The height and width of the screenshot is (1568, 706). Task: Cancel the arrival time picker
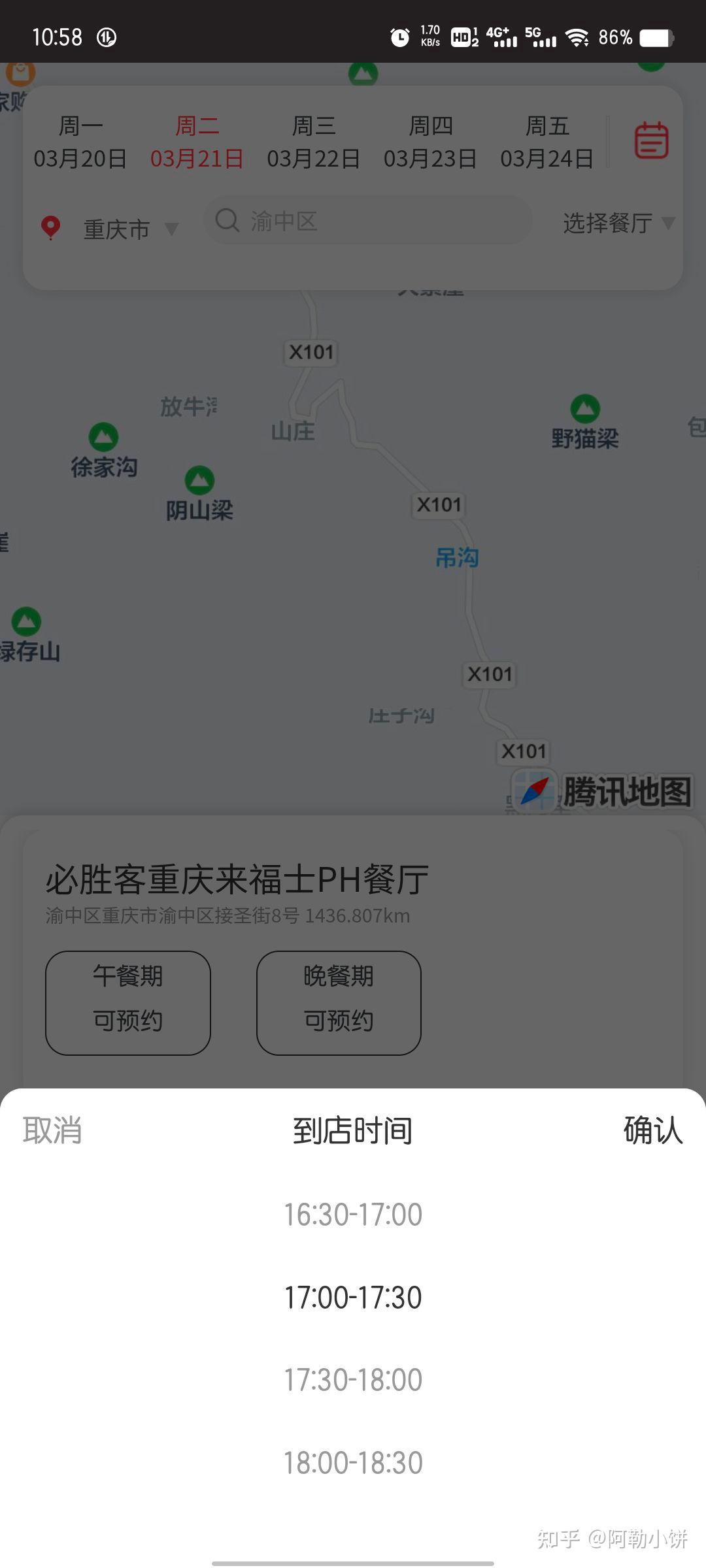(52, 1130)
